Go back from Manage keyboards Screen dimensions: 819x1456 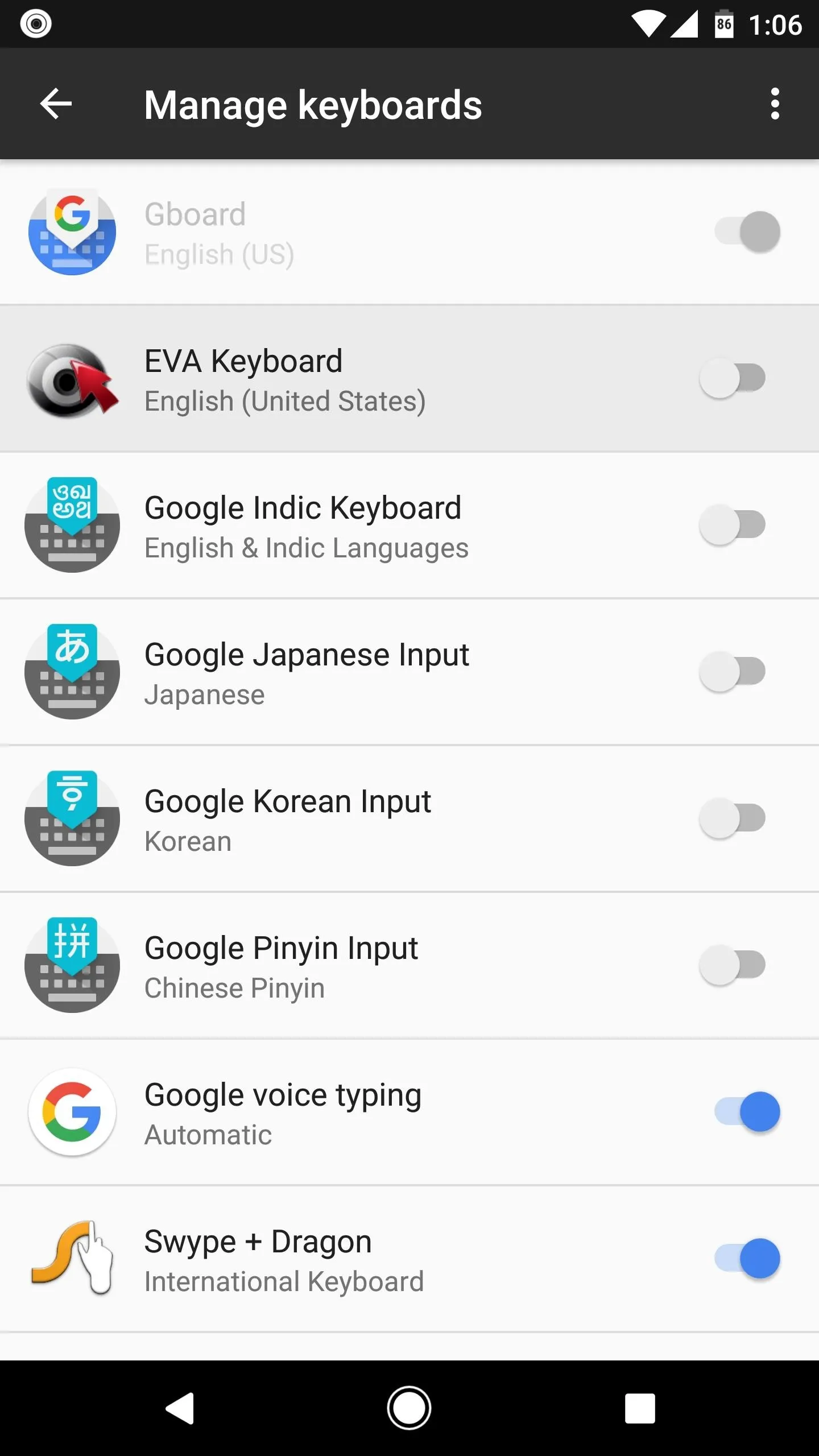click(56, 104)
